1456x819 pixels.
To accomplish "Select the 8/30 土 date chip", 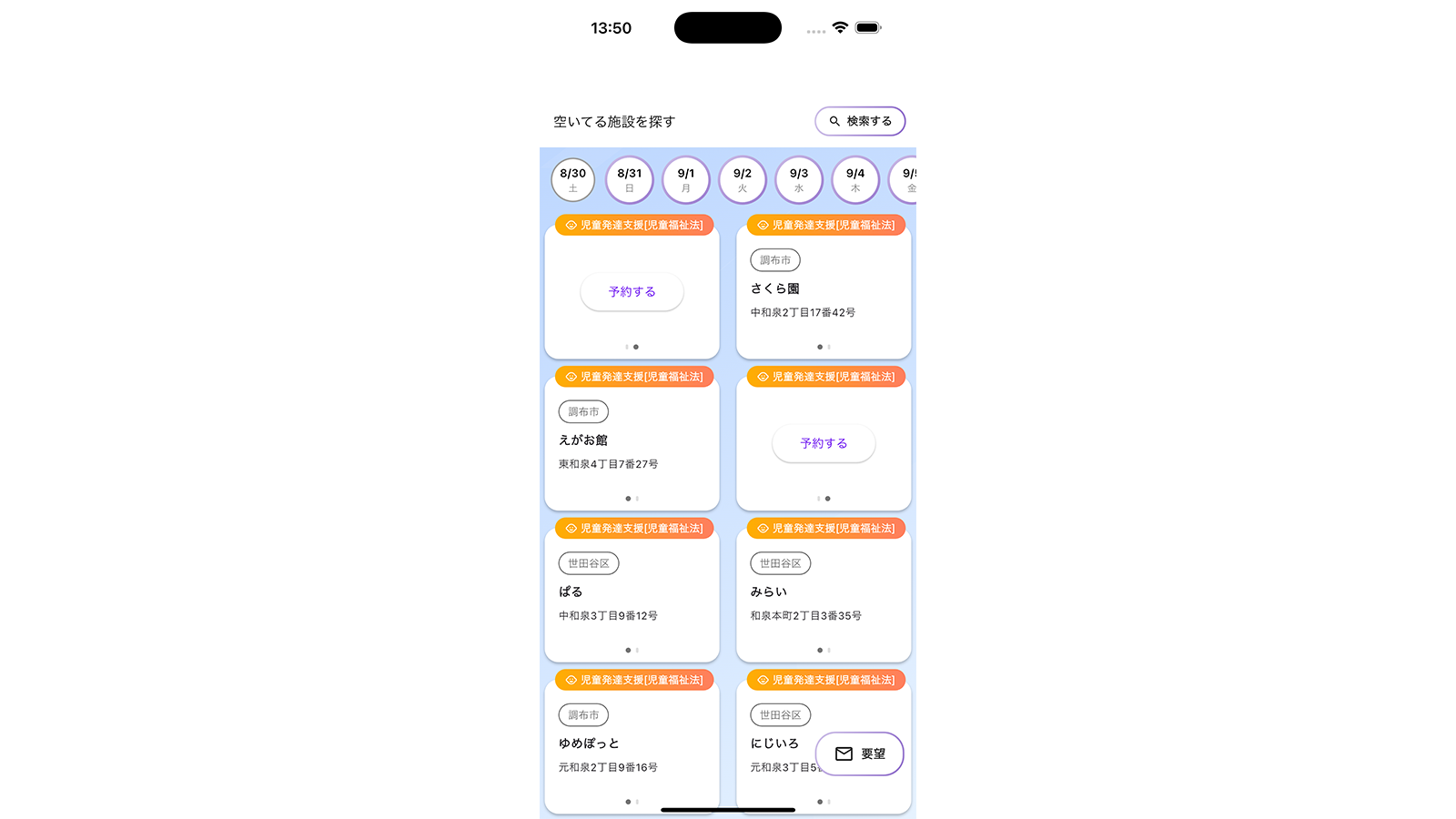I will click(x=573, y=180).
